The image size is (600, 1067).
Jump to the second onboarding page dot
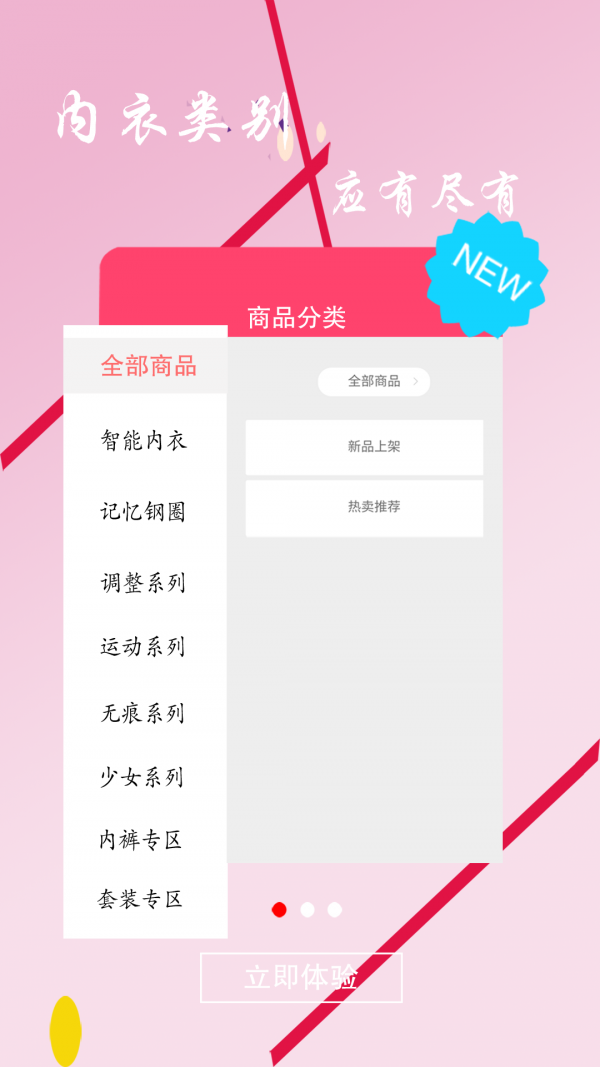tap(307, 909)
